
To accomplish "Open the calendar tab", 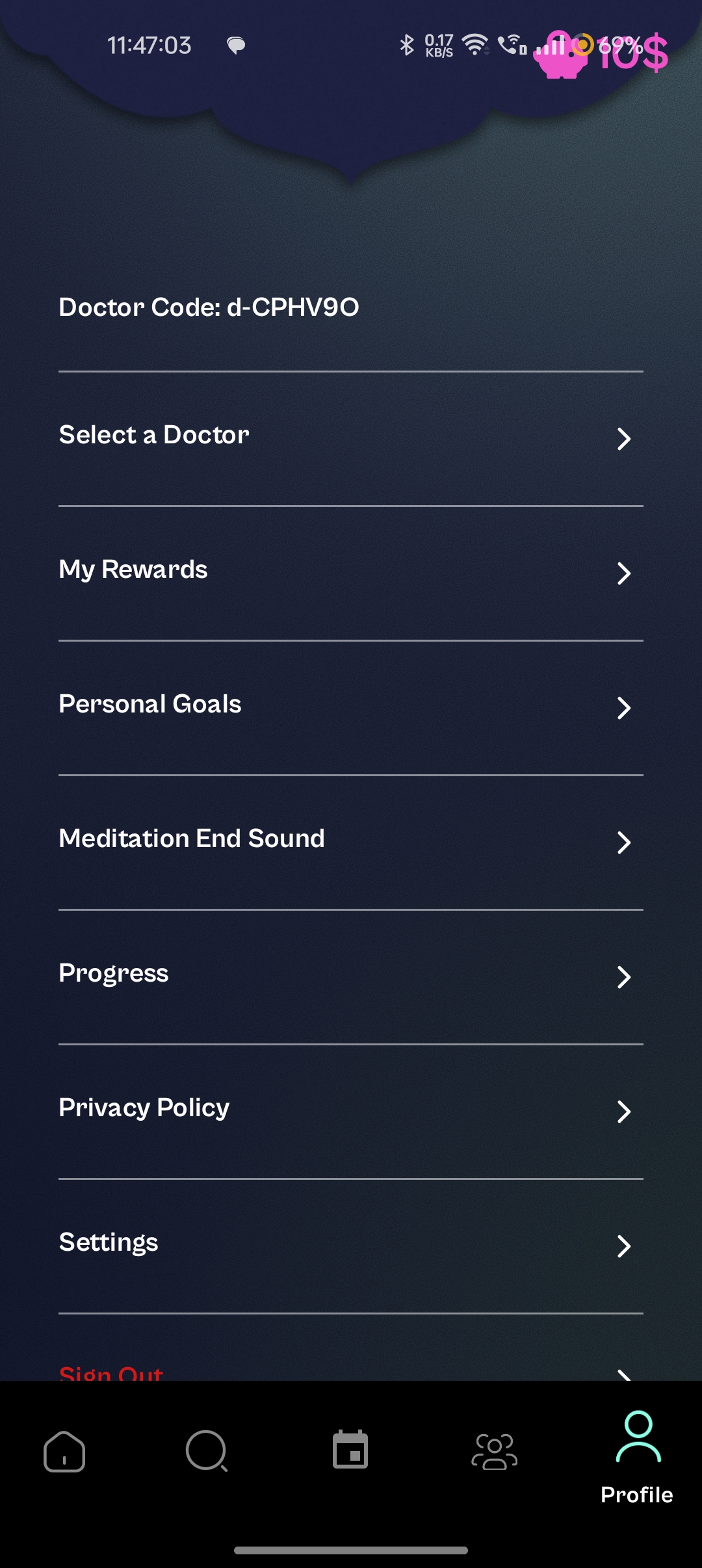I will pyautogui.click(x=350, y=1451).
